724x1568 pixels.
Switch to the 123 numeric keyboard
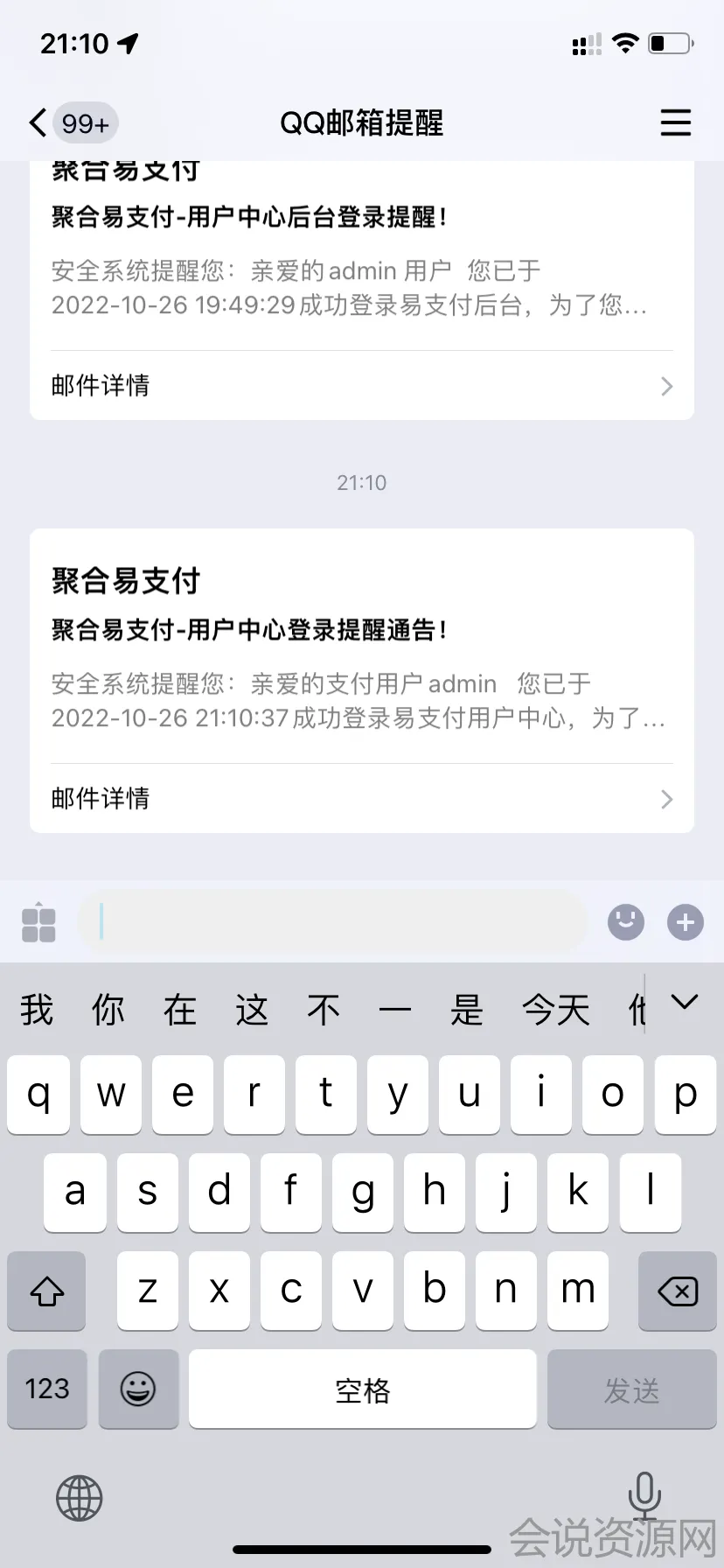pyautogui.click(x=47, y=1389)
